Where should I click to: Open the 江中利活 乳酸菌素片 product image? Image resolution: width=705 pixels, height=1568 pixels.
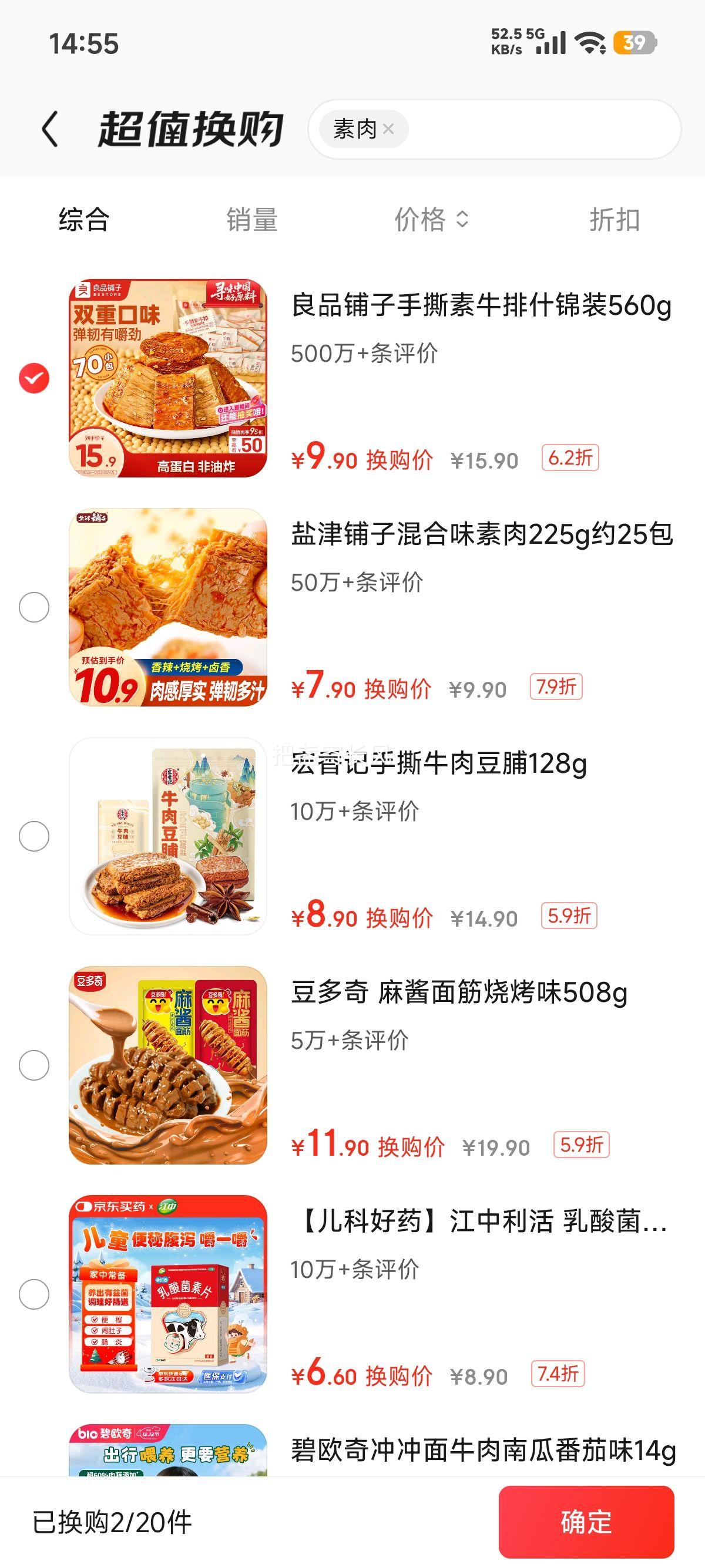168,1294
